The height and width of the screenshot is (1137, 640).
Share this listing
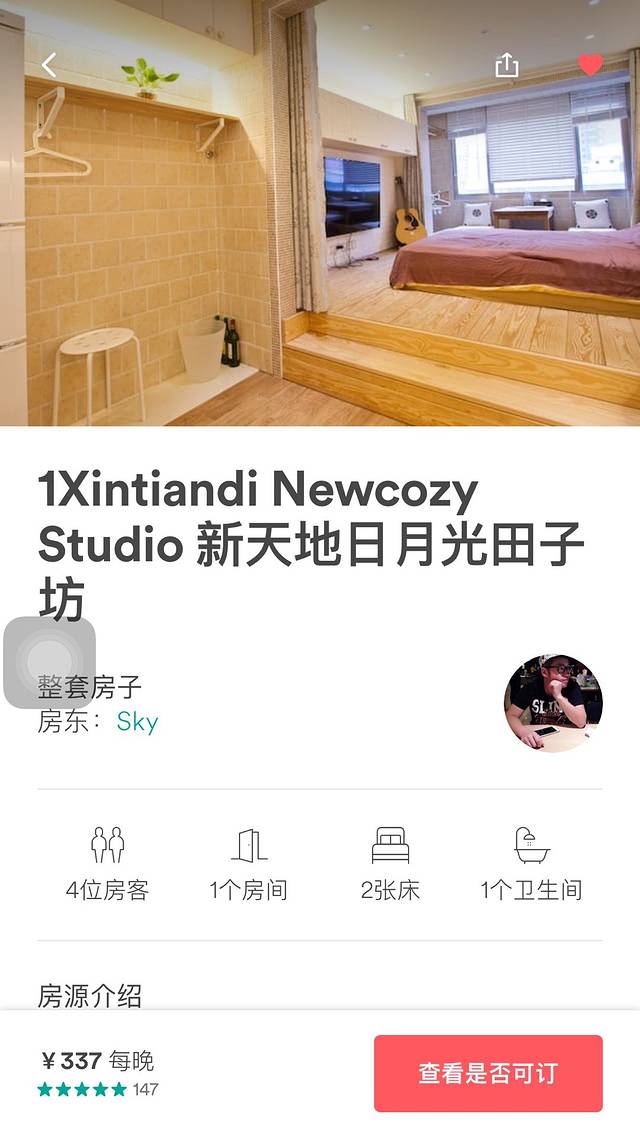click(507, 66)
